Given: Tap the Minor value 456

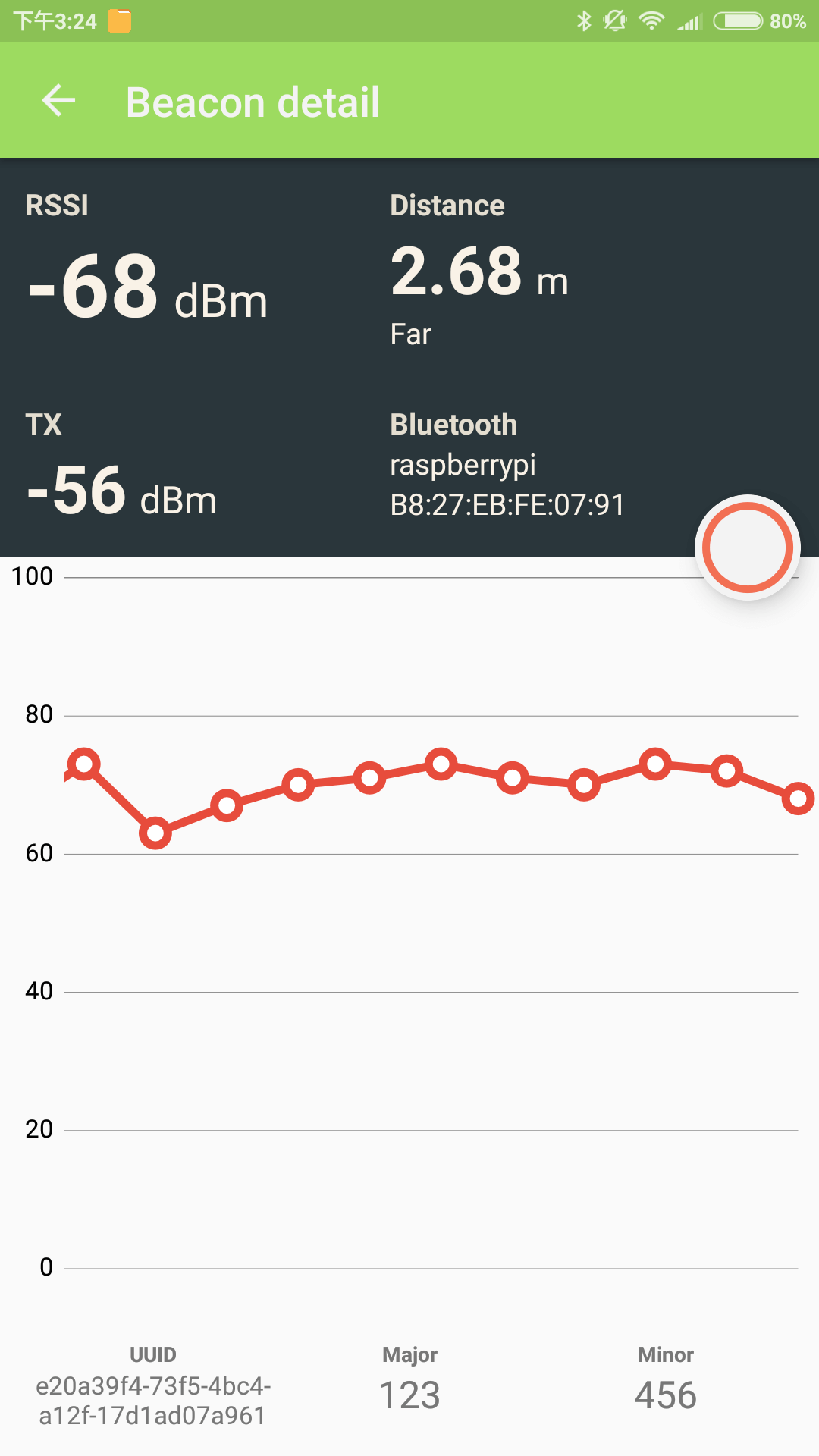Looking at the screenshot, I should pyautogui.click(x=666, y=1393).
